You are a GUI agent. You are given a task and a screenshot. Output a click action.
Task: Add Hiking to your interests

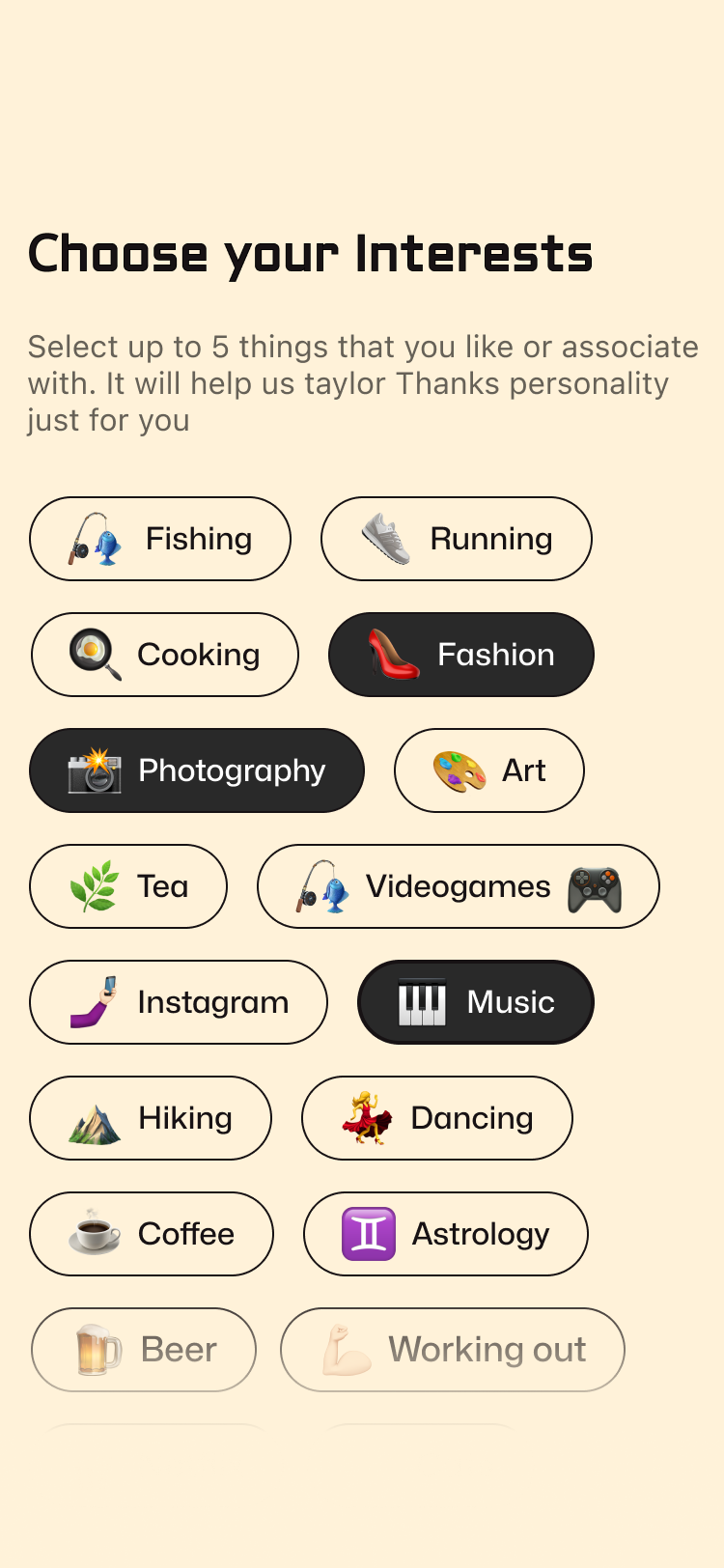151,1118
